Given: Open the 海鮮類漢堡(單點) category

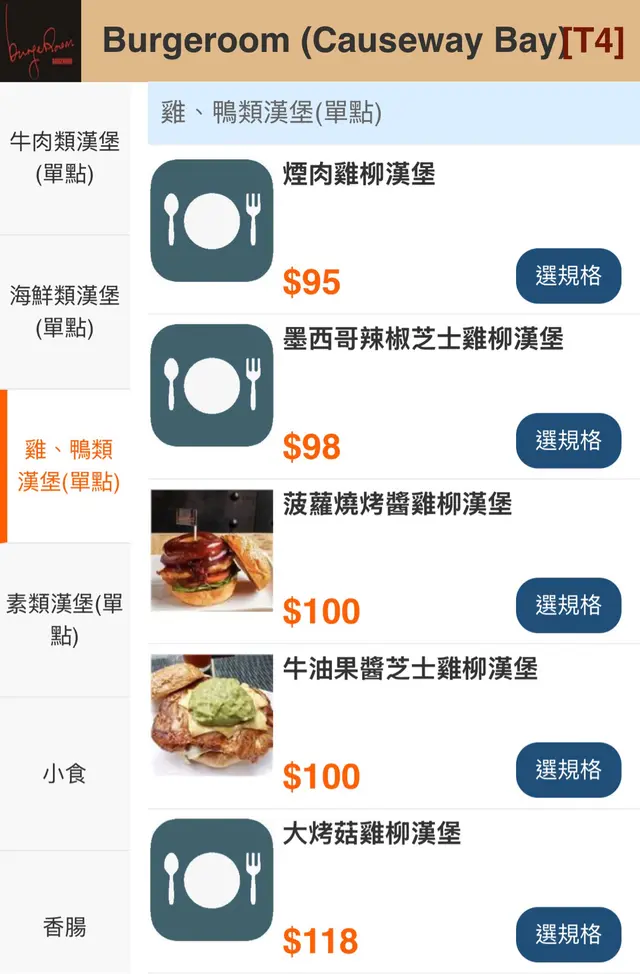Looking at the screenshot, I should (x=65, y=312).
